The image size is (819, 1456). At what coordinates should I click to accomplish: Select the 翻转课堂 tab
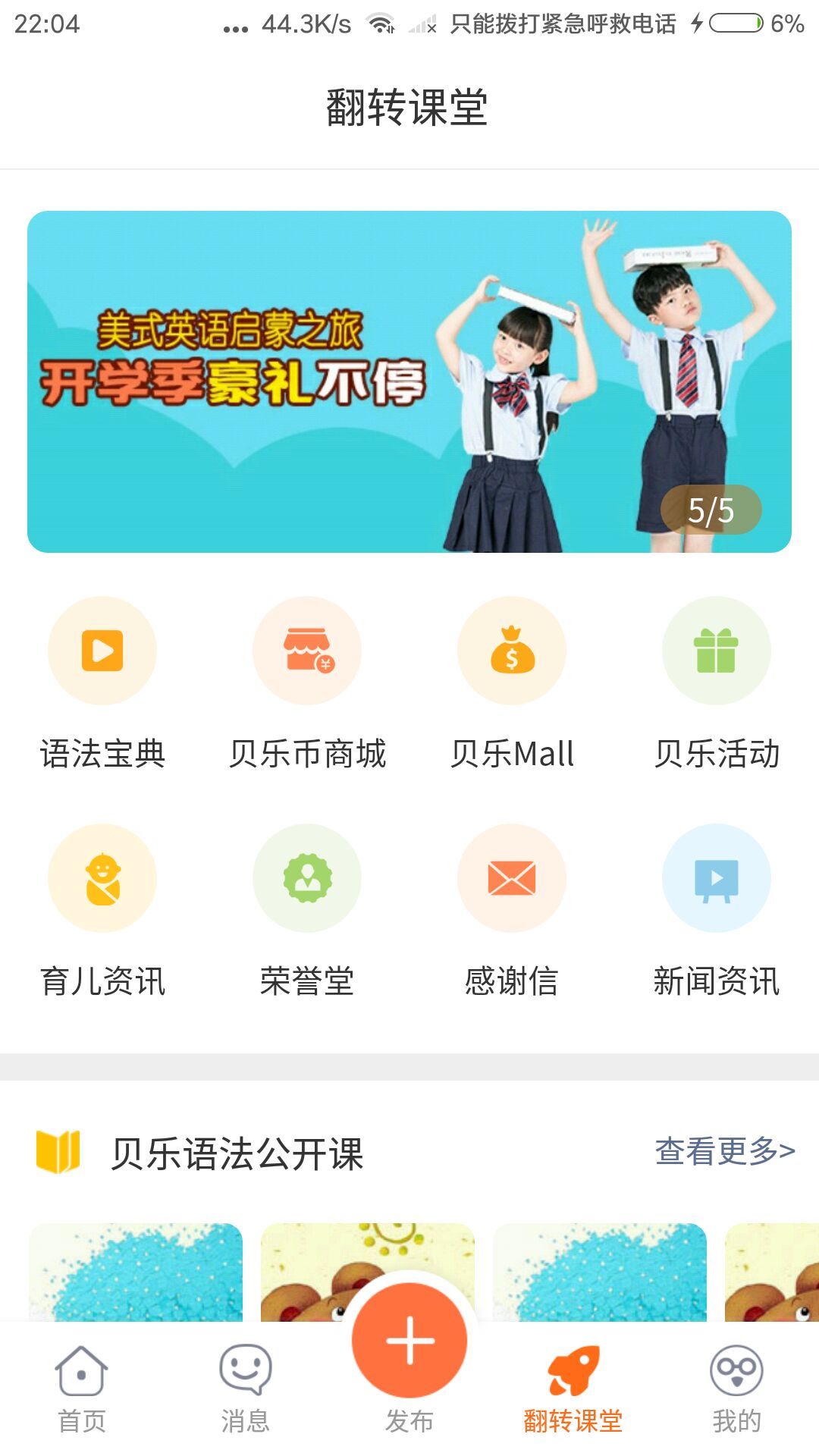(x=573, y=1389)
